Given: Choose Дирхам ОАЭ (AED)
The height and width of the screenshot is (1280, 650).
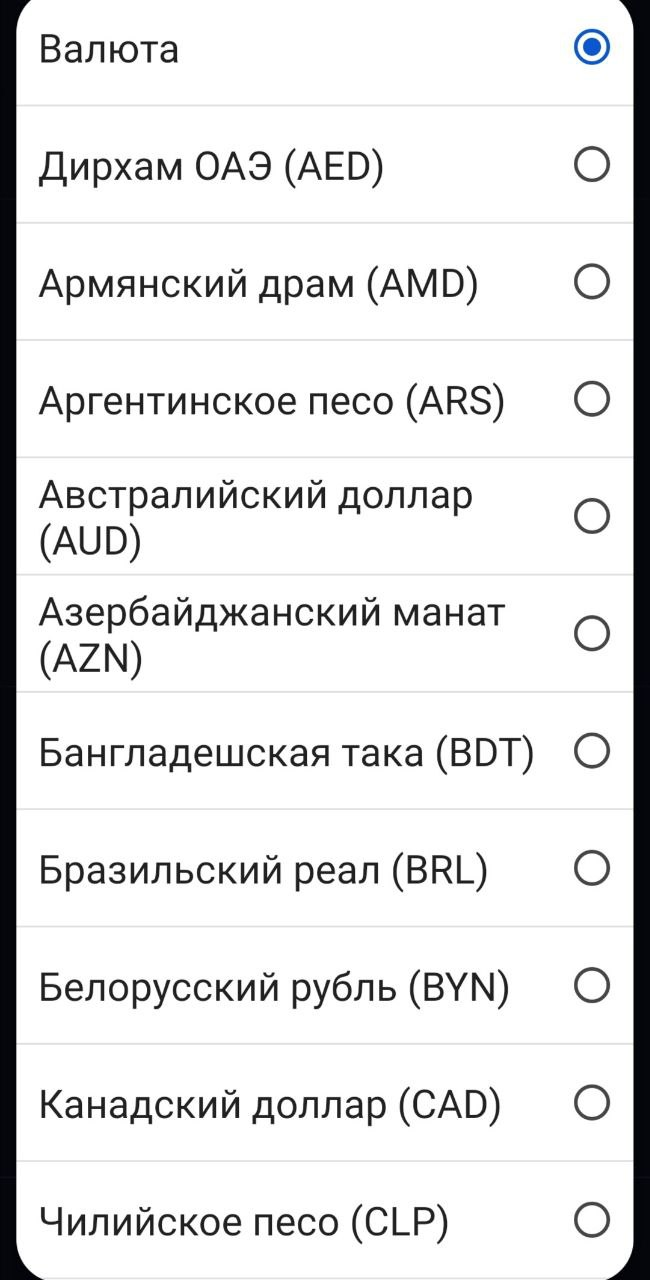Looking at the screenshot, I should click(592, 165).
